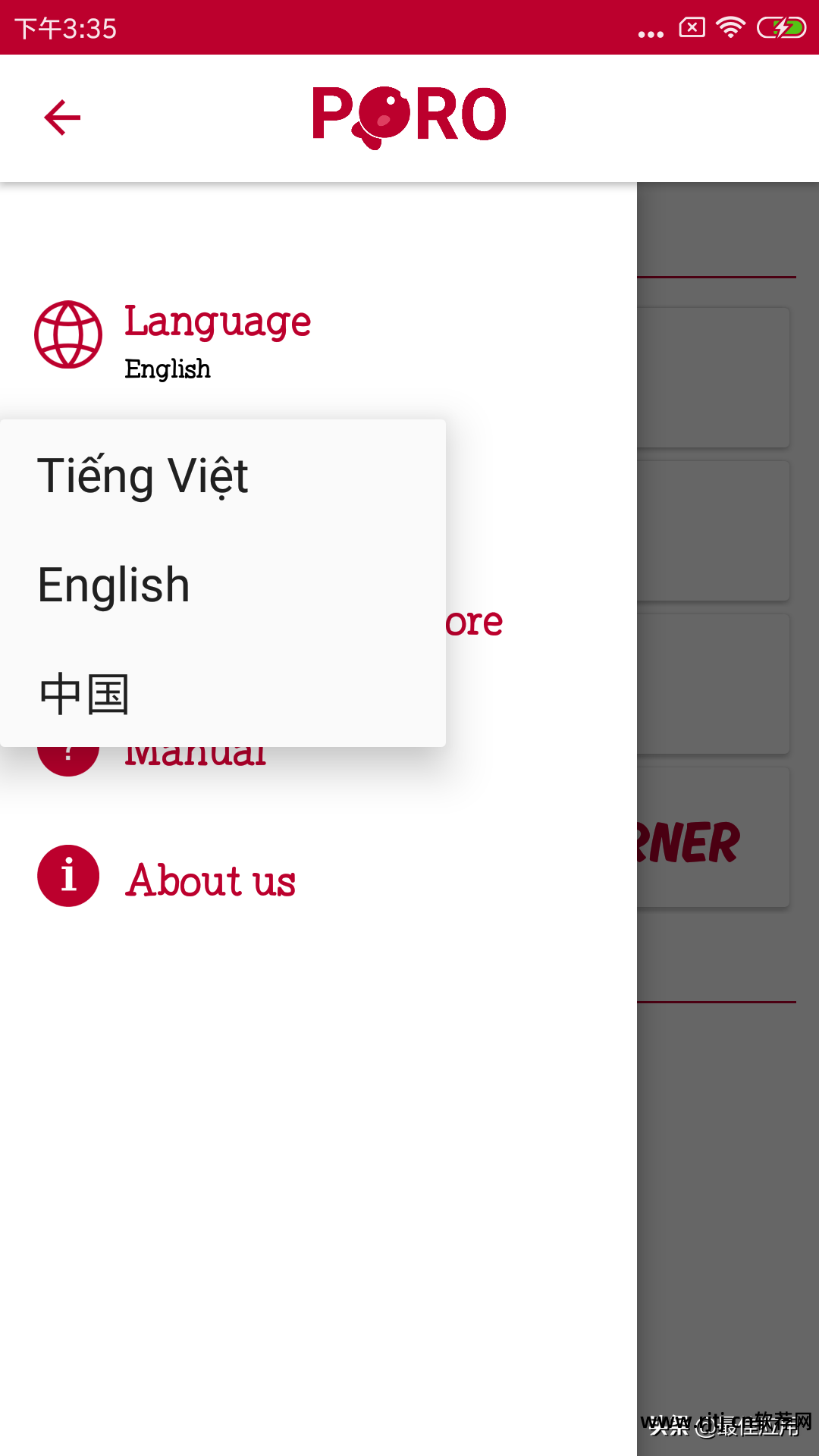Open the About us page
Image resolution: width=819 pixels, height=1456 pixels.
[x=210, y=880]
